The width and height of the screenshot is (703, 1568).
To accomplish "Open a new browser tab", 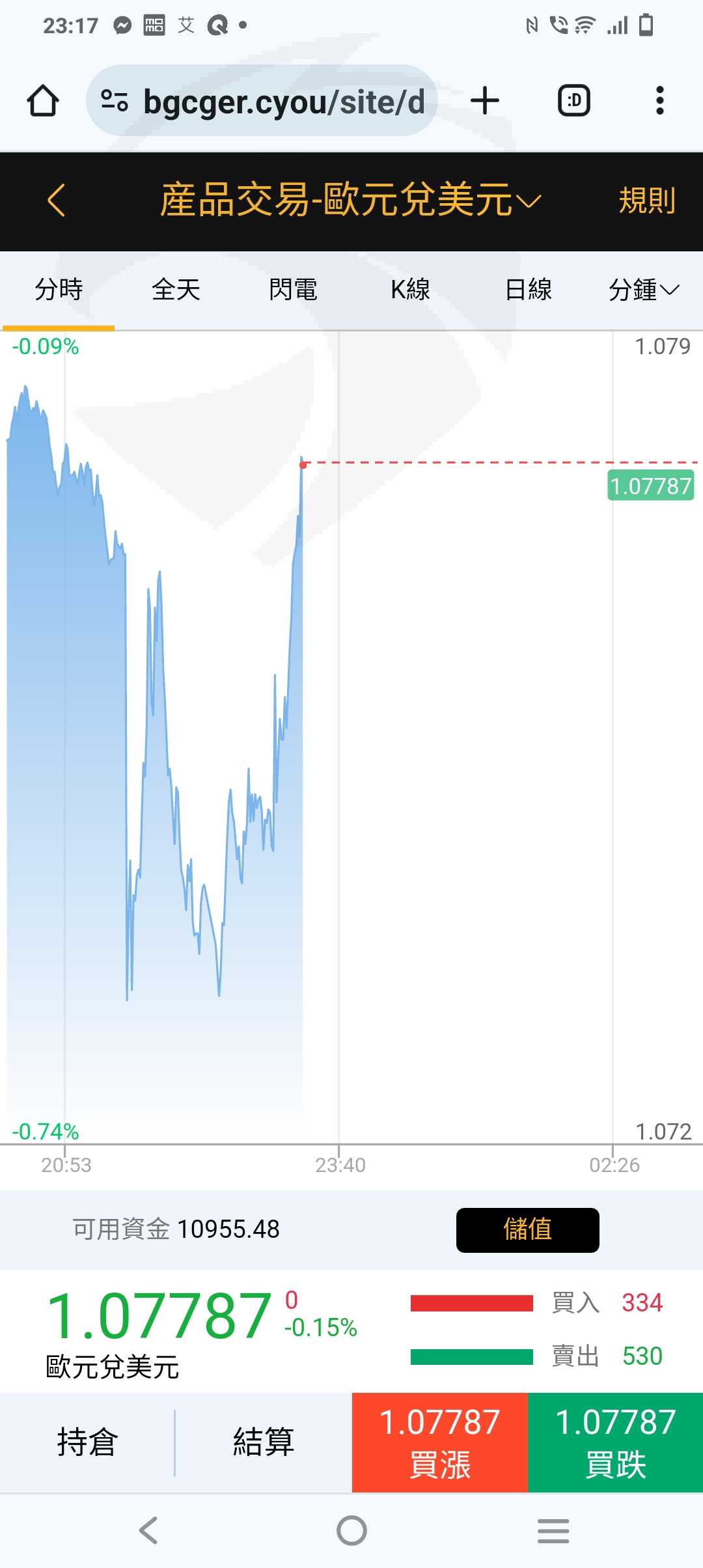I will pyautogui.click(x=484, y=101).
